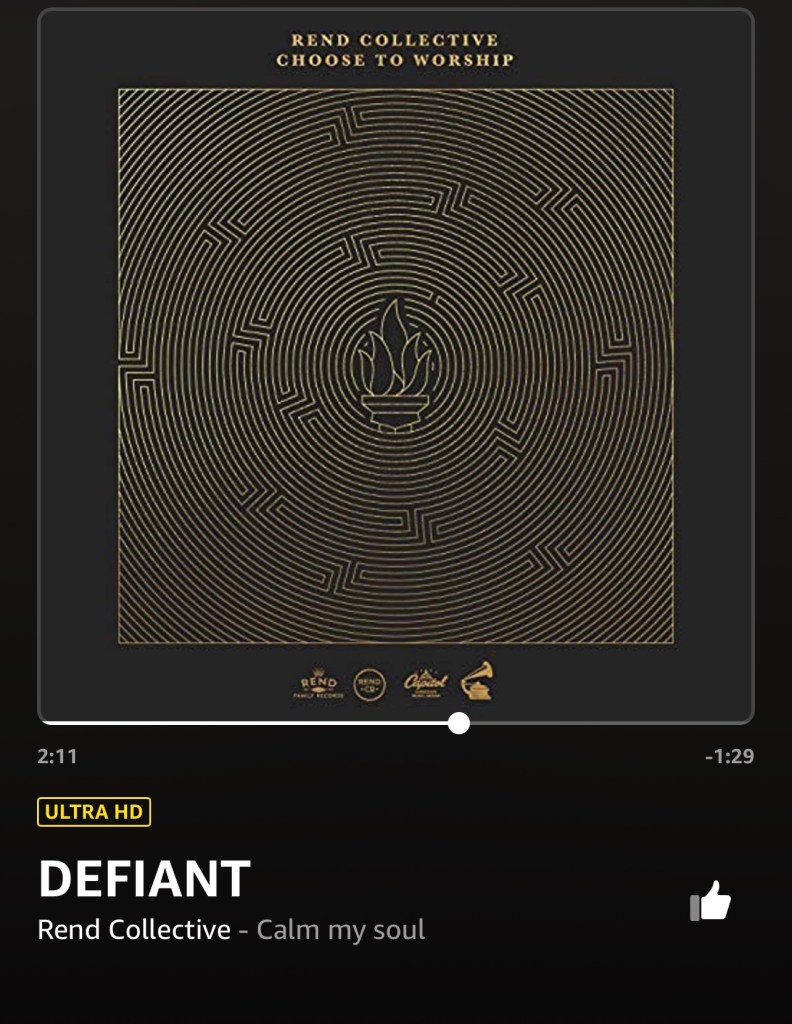Tap the playback progress bar knob
Image resolution: width=792 pixels, height=1024 pixels.
[459, 723]
